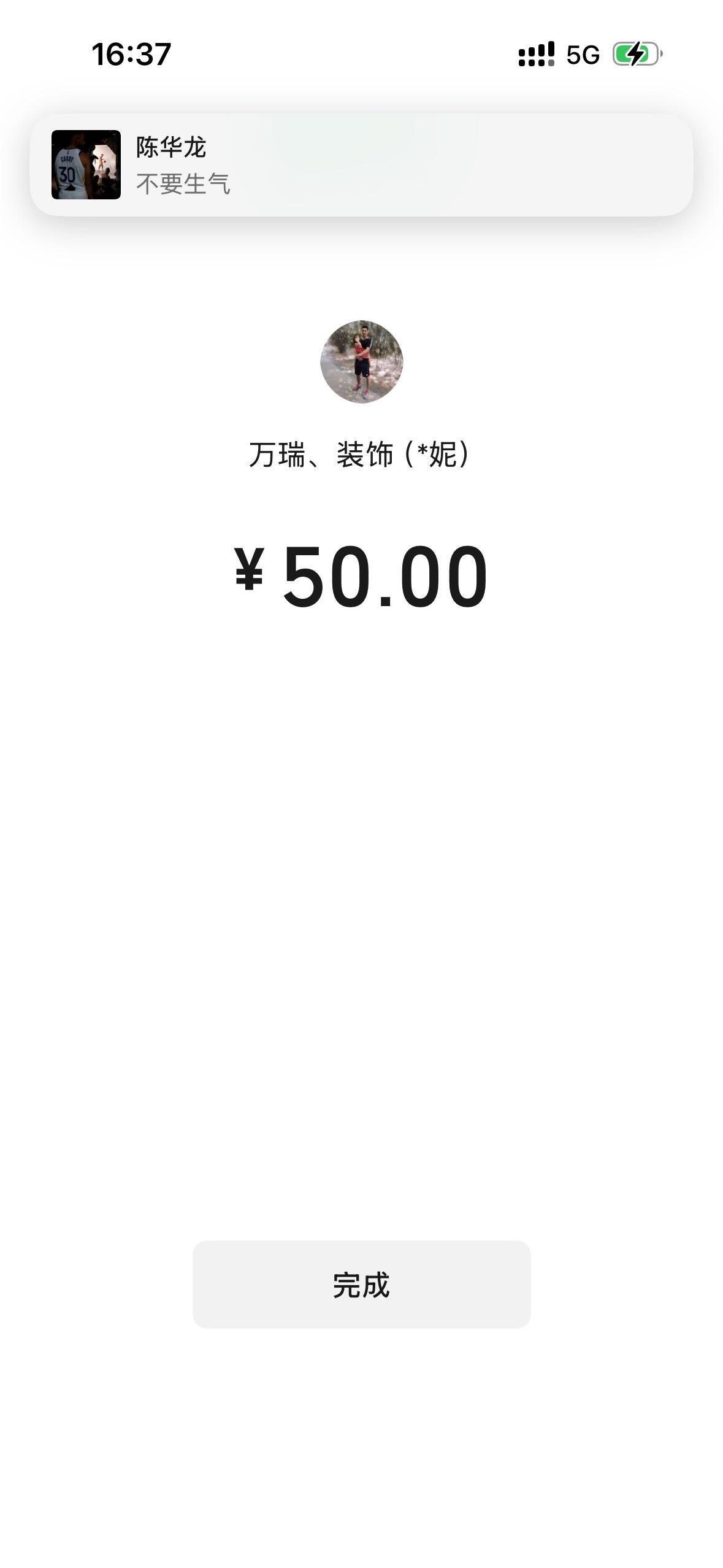This screenshot has height=1568, width=723.
Task: Tap the 完成 button
Action: (361, 1285)
